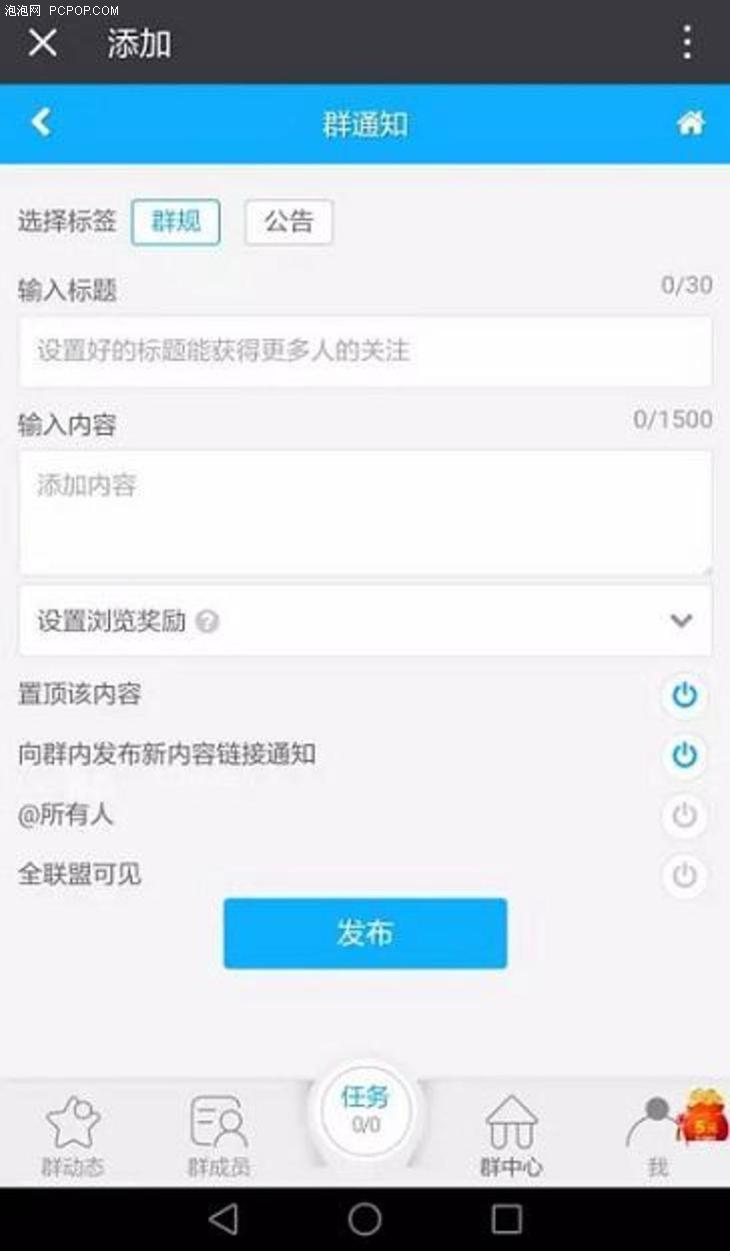Tap the 发布 button
The image size is (730, 1251).
click(x=365, y=933)
